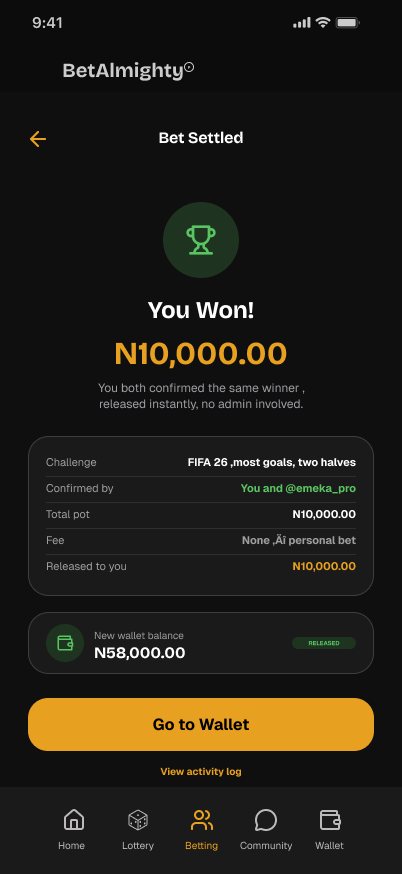Open the Wallet tab in bottom navigation
402x874 pixels.
tap(330, 829)
